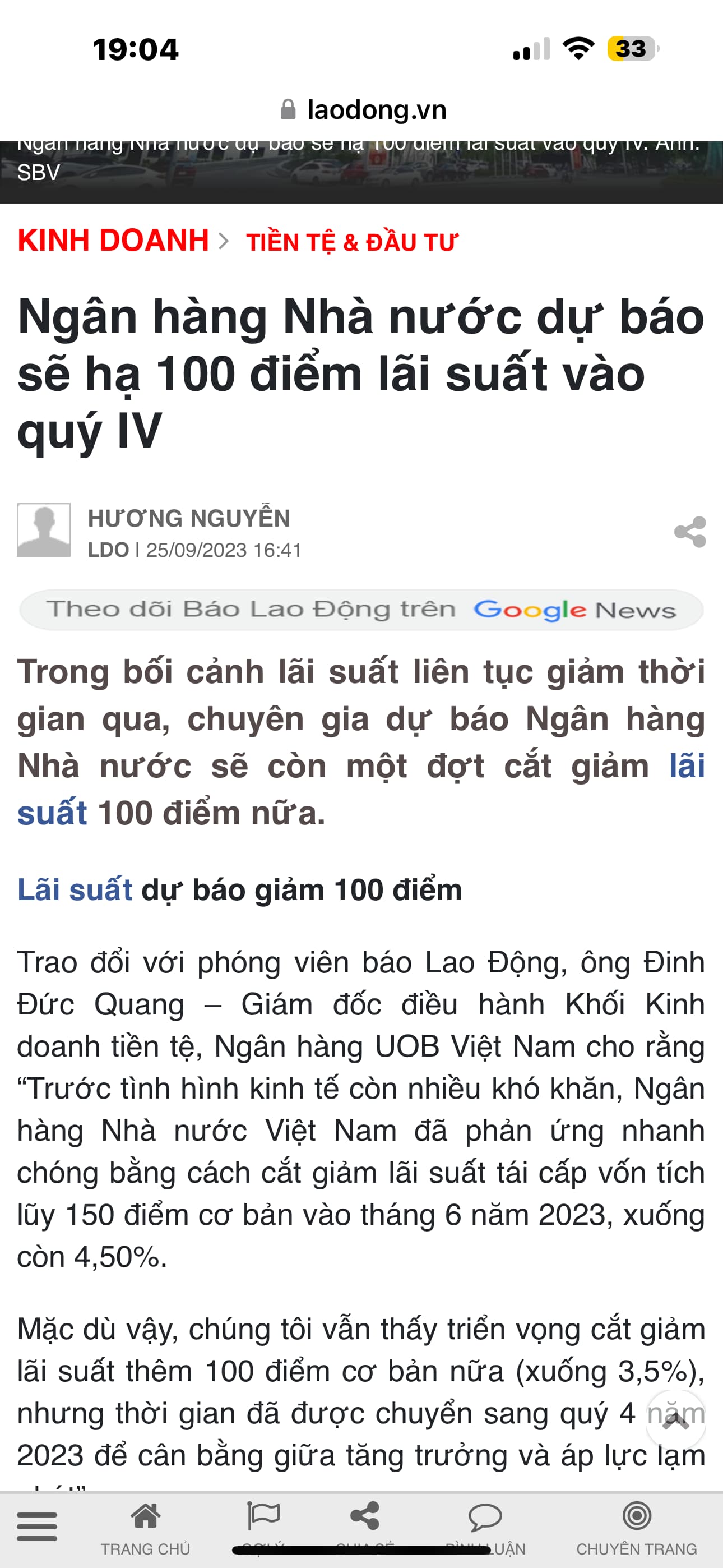Open the "lãi suất" link in intro paragraph

(x=687, y=765)
